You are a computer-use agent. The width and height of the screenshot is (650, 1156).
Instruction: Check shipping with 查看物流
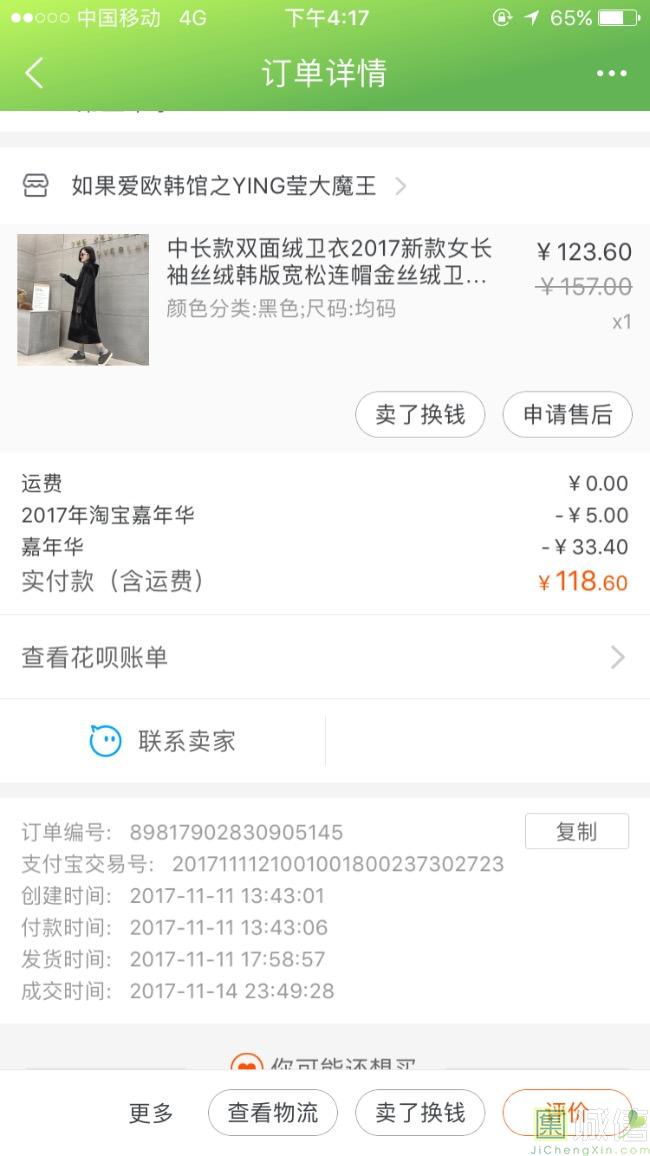[273, 1113]
